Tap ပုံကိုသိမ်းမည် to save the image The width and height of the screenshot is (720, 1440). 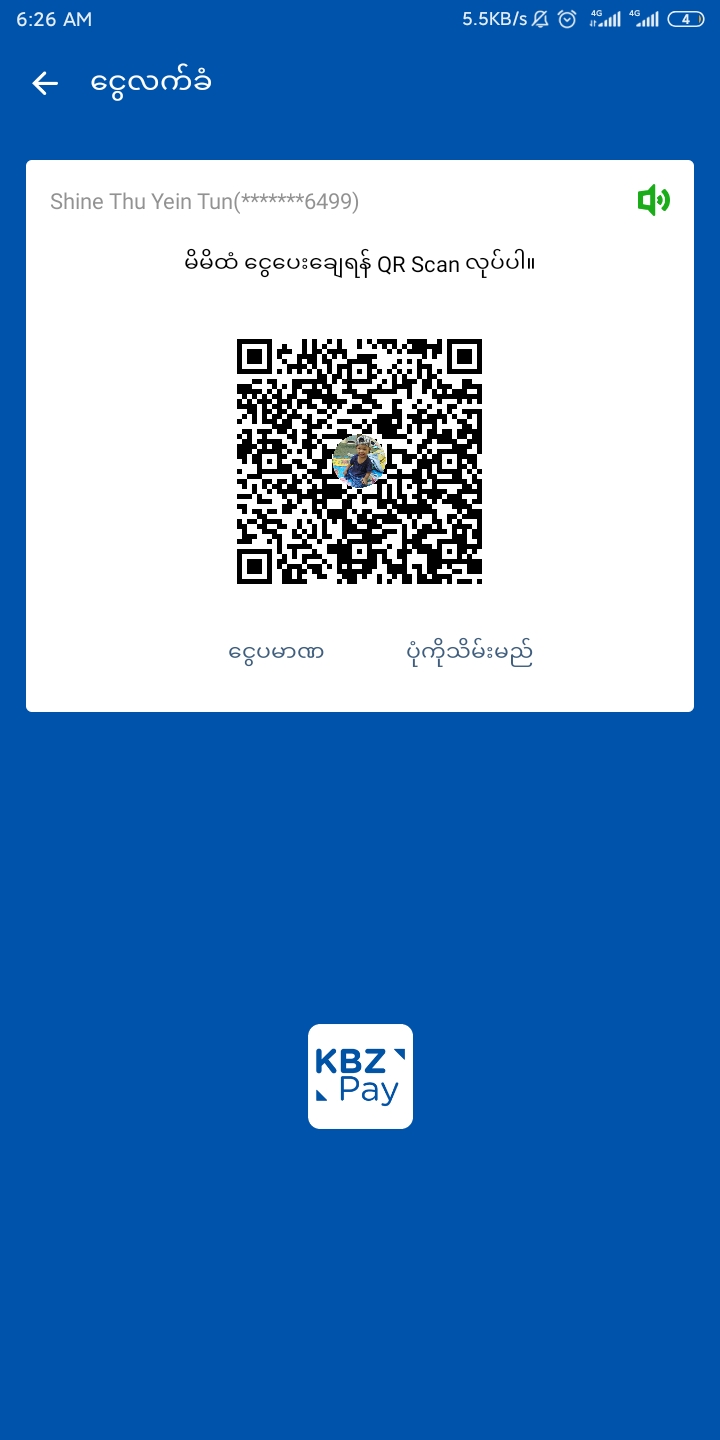(469, 653)
